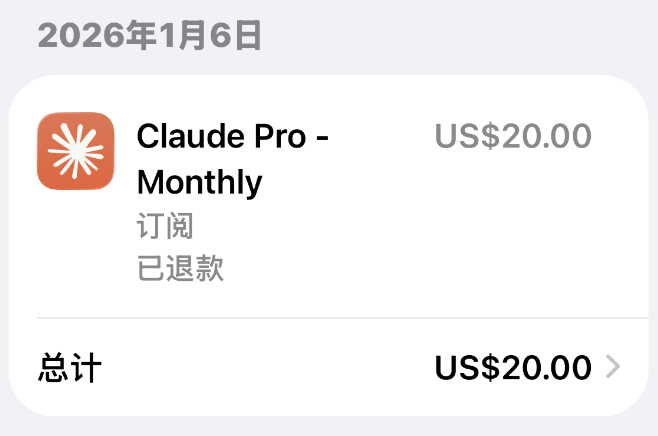Open the Claude Pro - Monthly purchase
658x436 pixels.
(x=232, y=159)
